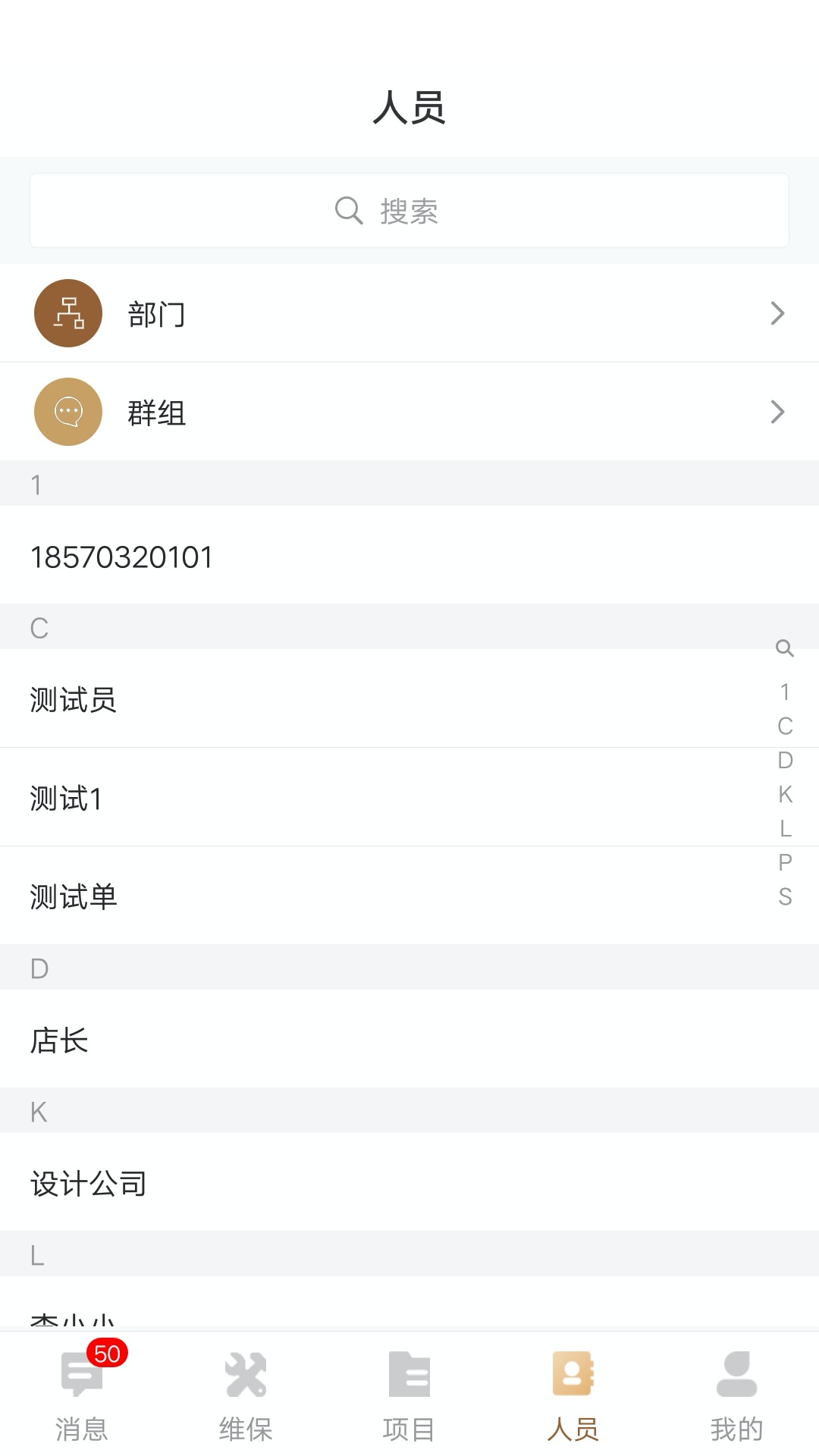
Task: Expand the 群组 group row chevron
Action: tap(777, 411)
